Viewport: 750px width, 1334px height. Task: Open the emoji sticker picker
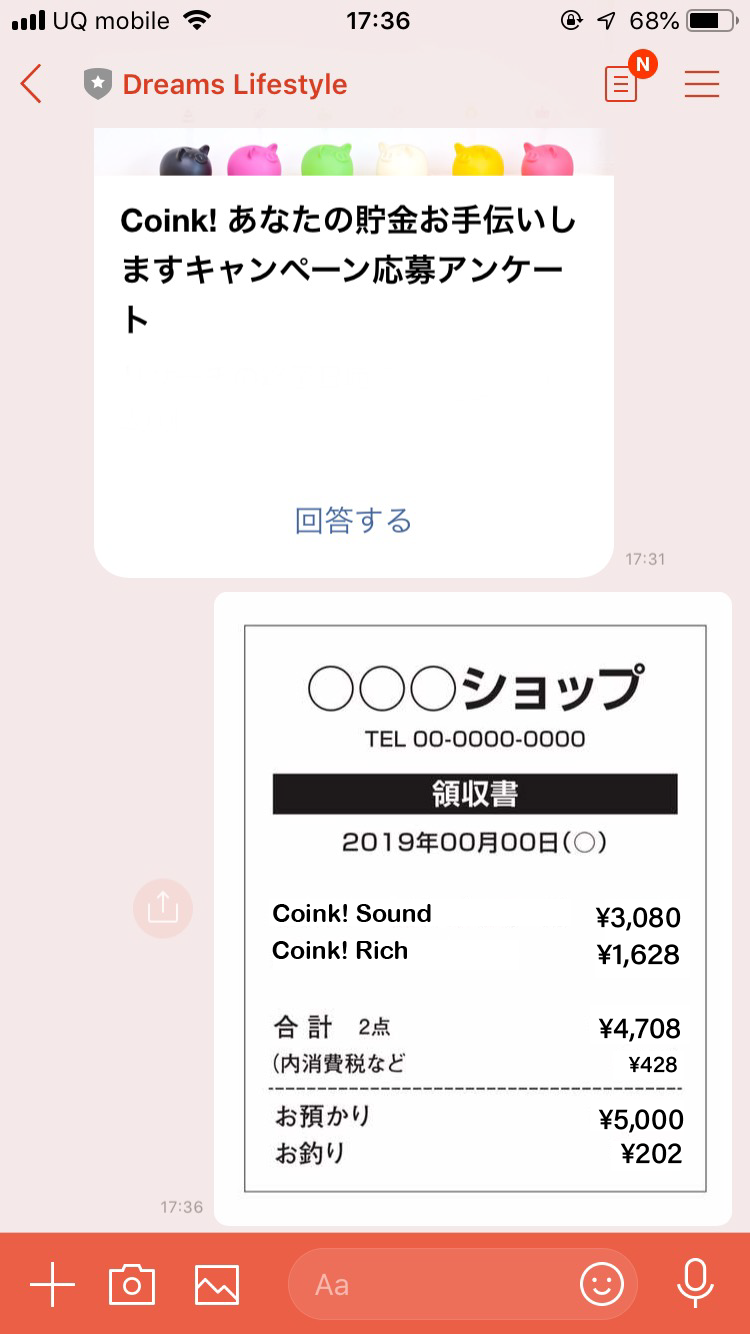click(x=601, y=1284)
